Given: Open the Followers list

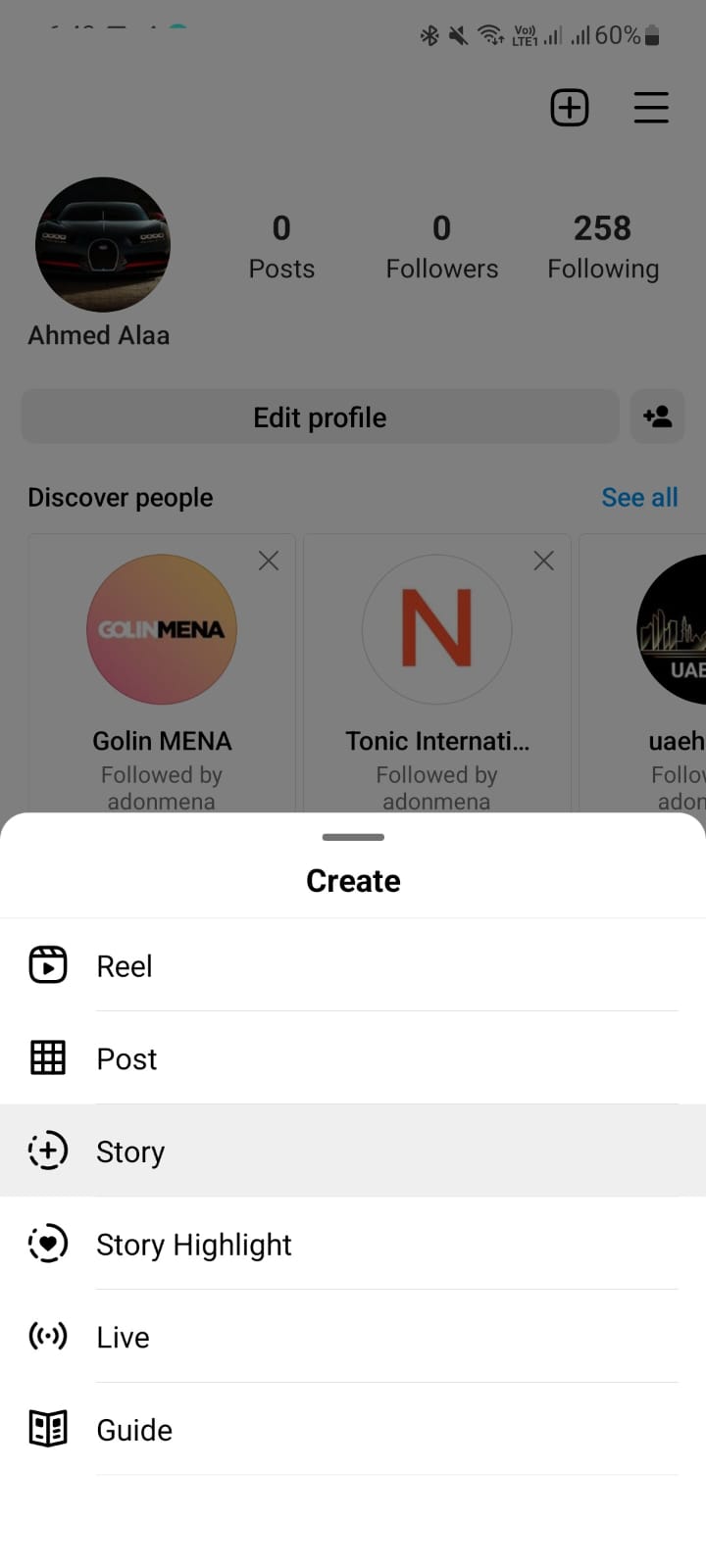Looking at the screenshot, I should (x=441, y=247).
